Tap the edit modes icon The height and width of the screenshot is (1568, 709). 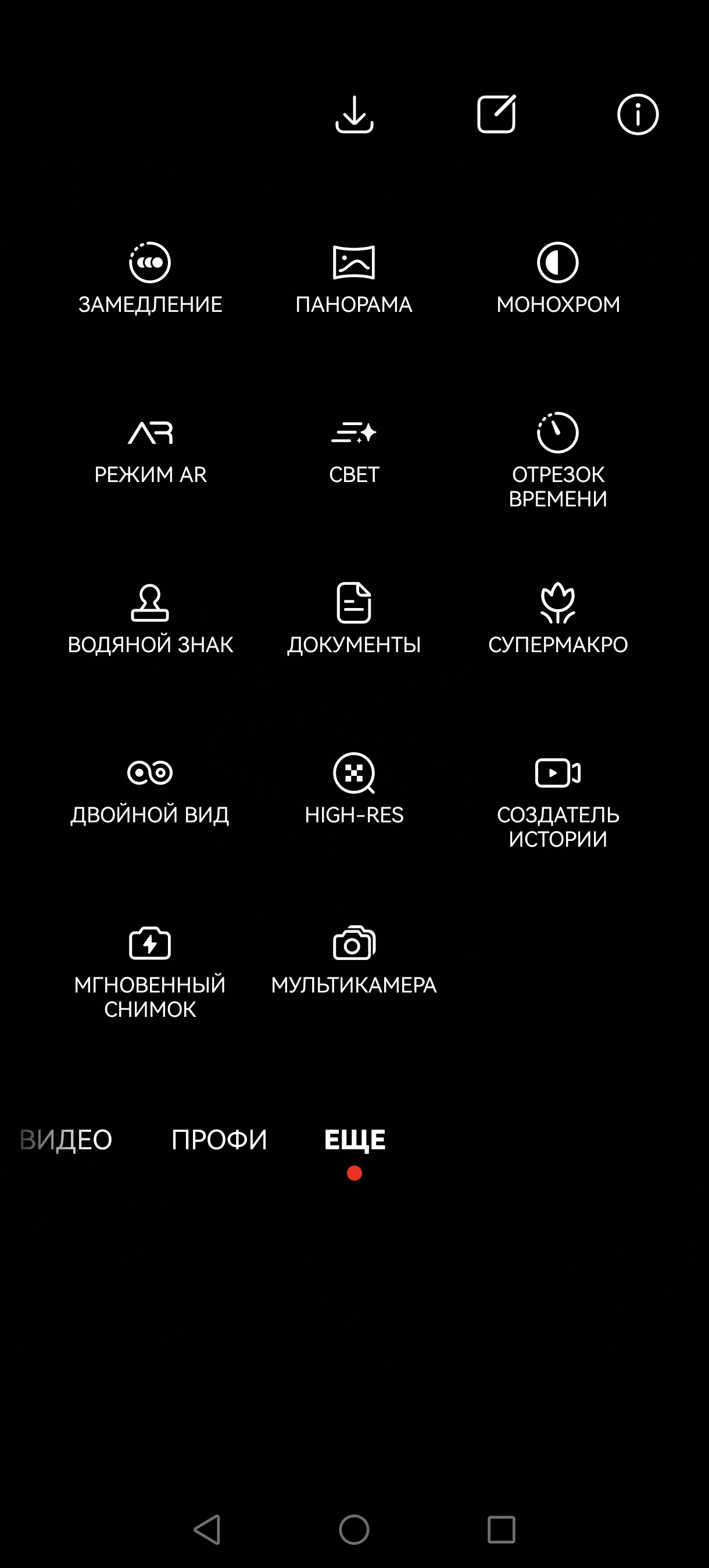click(496, 114)
